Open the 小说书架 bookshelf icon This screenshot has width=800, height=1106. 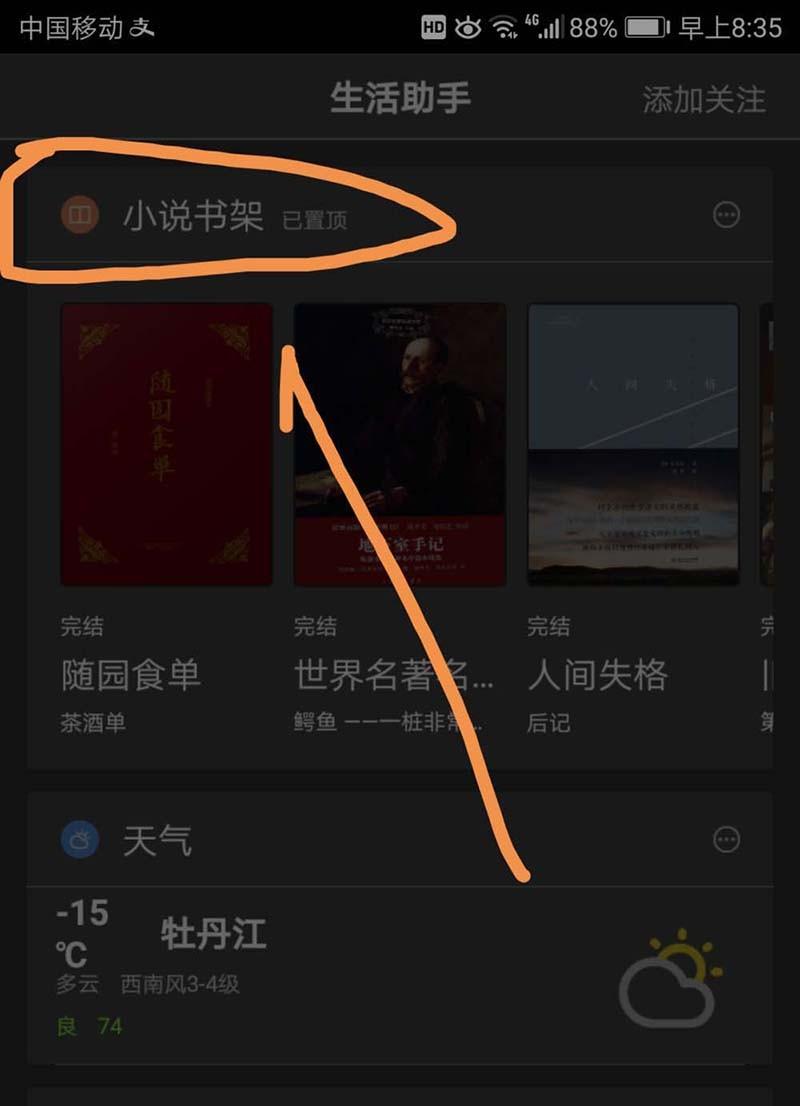78,214
